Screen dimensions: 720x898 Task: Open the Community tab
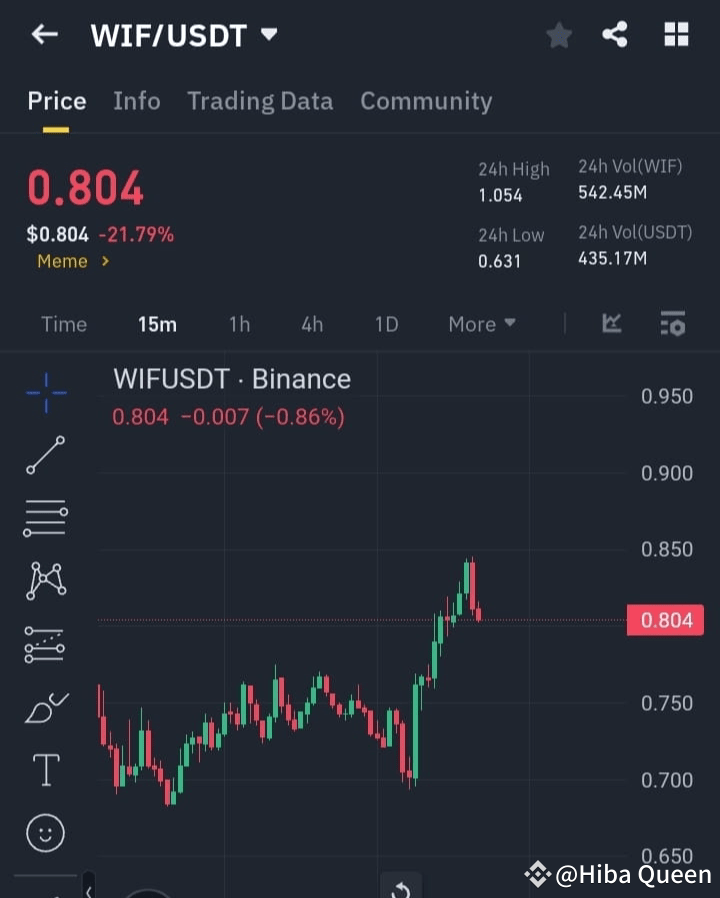(426, 101)
